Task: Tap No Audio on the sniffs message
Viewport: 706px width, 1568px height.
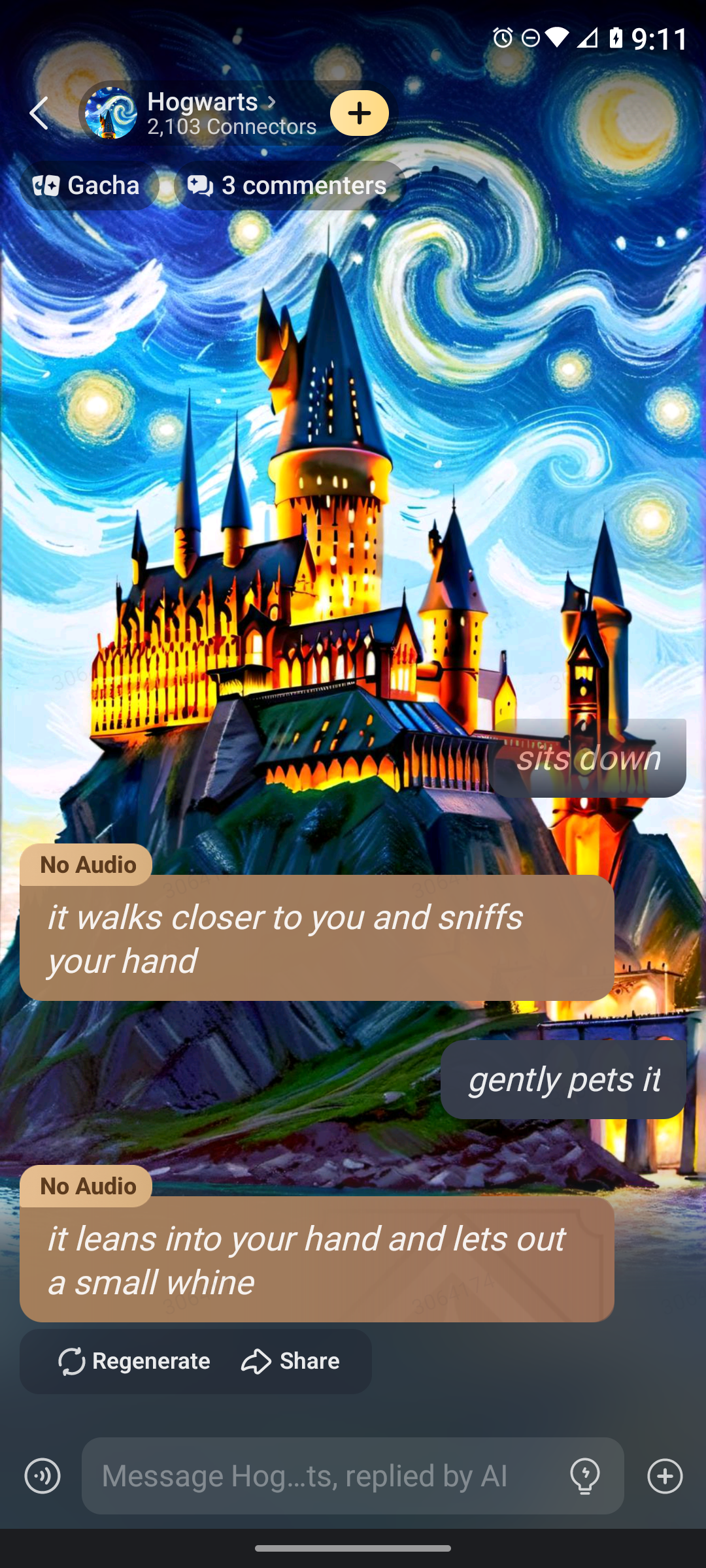Action: (87, 864)
